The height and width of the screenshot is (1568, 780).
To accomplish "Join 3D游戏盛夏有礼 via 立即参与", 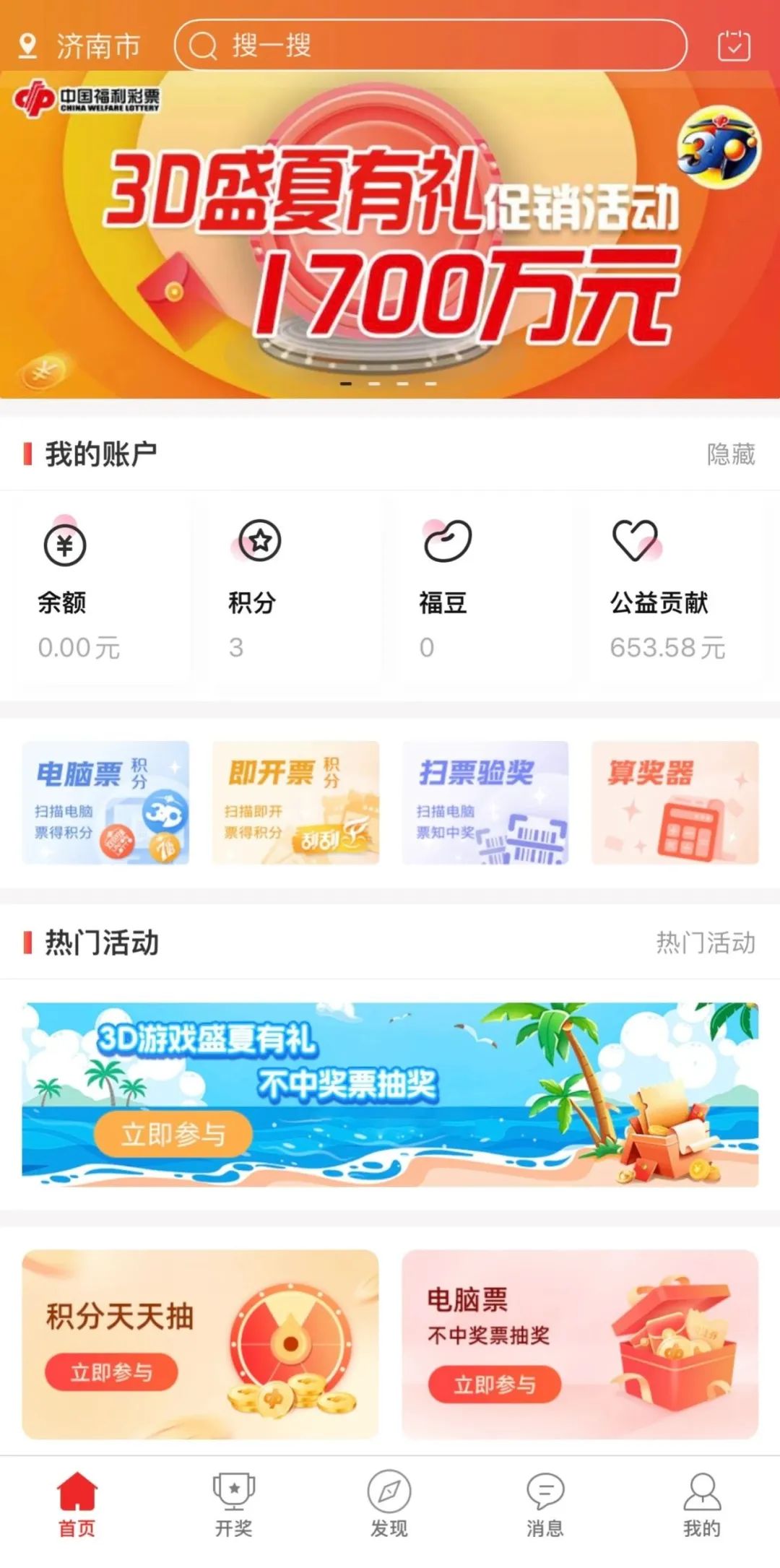I will (x=173, y=1135).
